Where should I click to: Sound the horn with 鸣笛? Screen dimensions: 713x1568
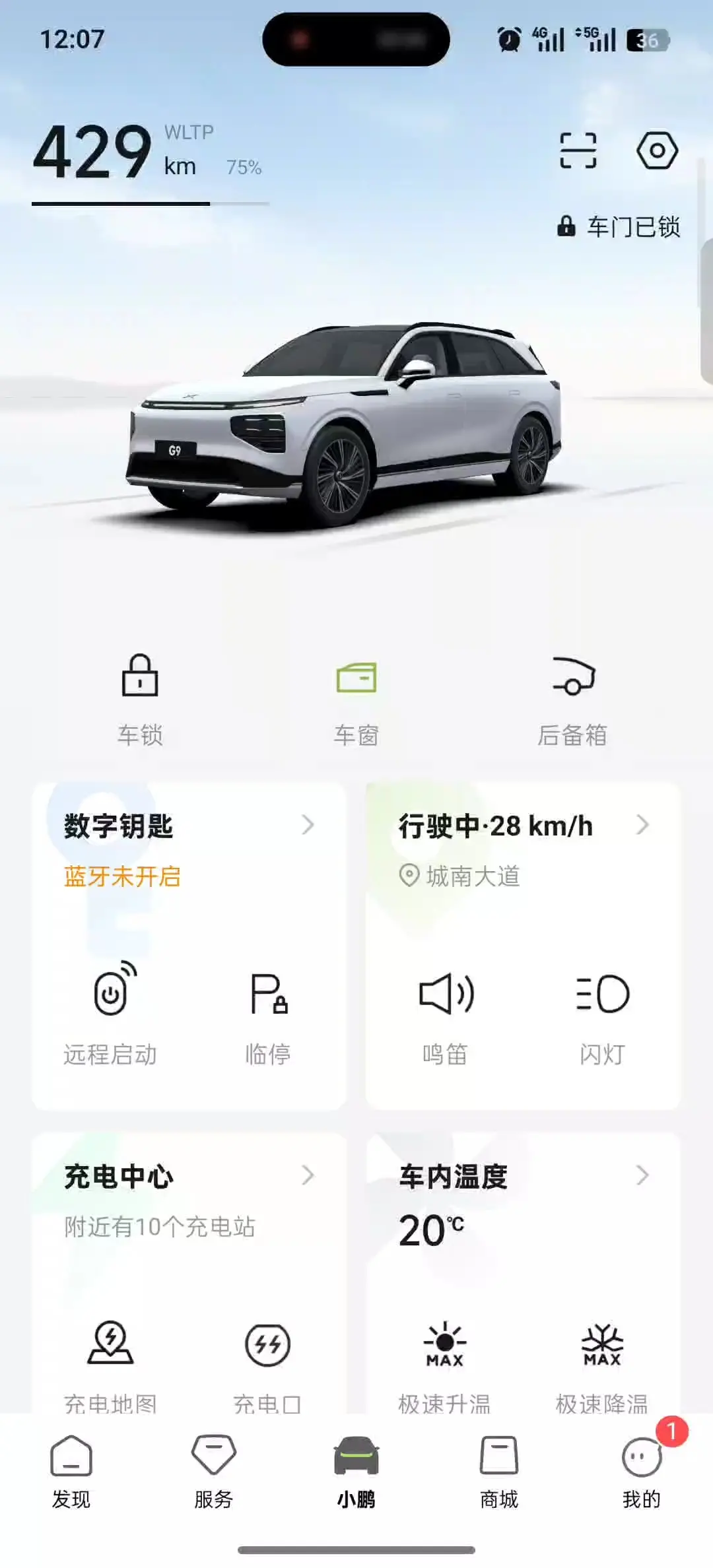coord(446,1013)
